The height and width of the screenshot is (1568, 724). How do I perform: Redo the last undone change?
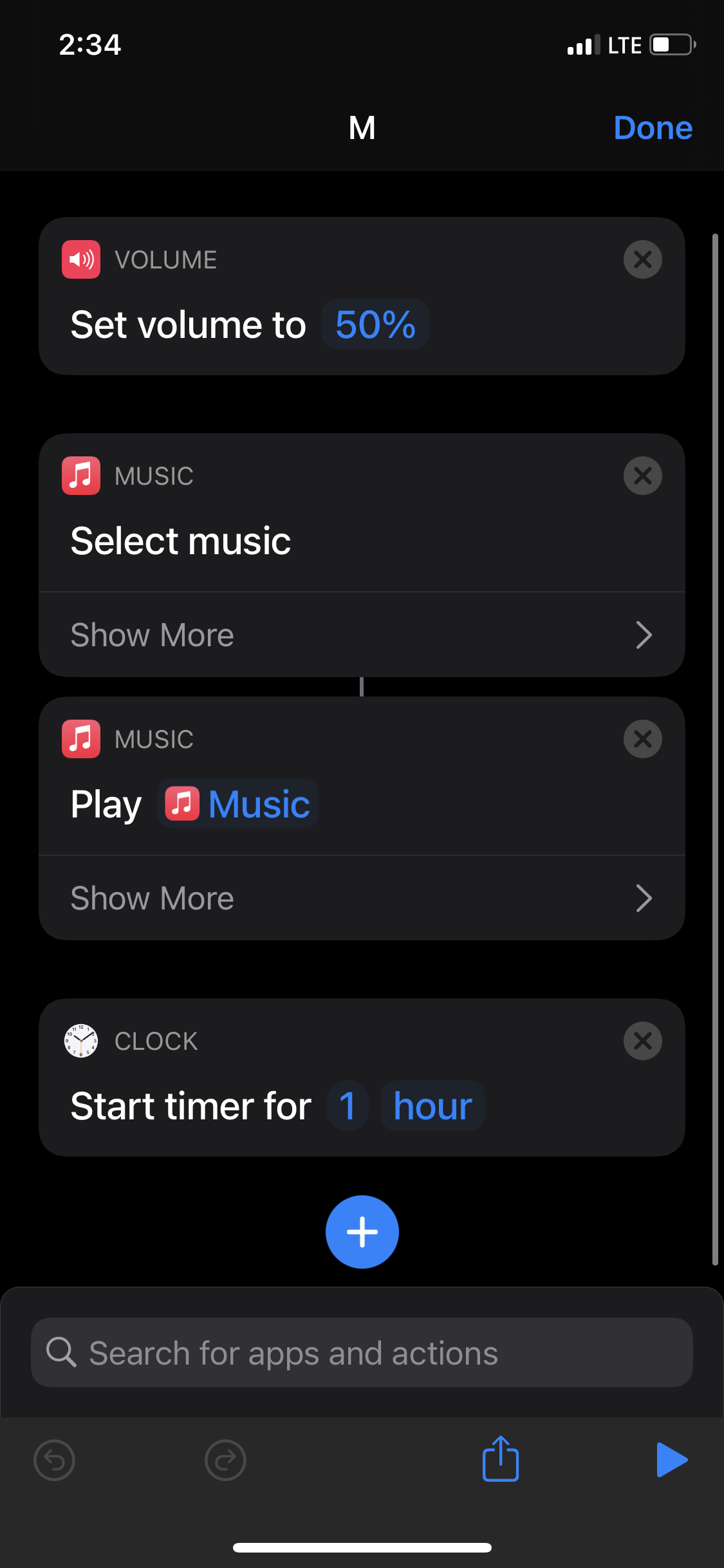click(x=225, y=1460)
